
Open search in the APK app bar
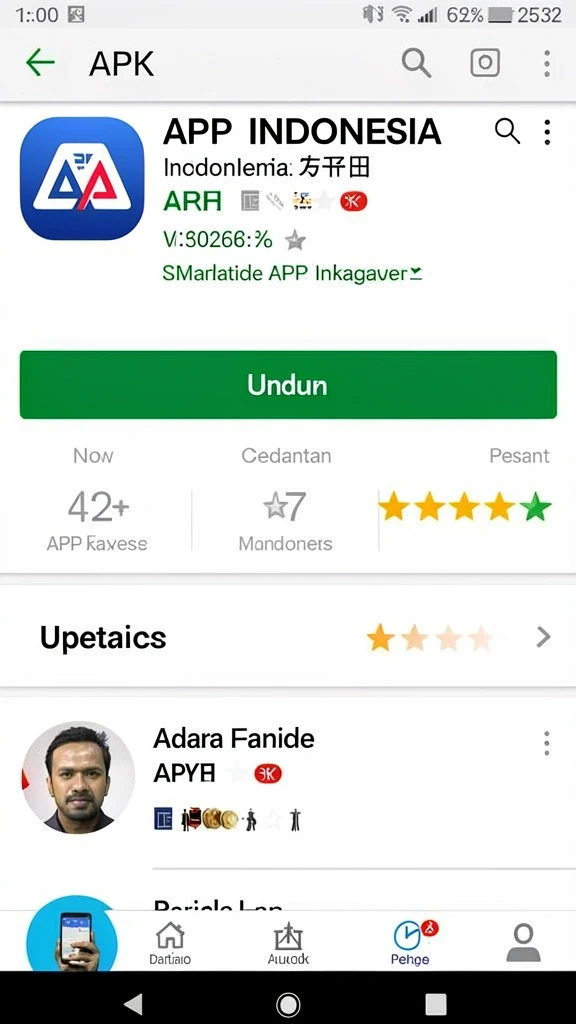pos(416,63)
